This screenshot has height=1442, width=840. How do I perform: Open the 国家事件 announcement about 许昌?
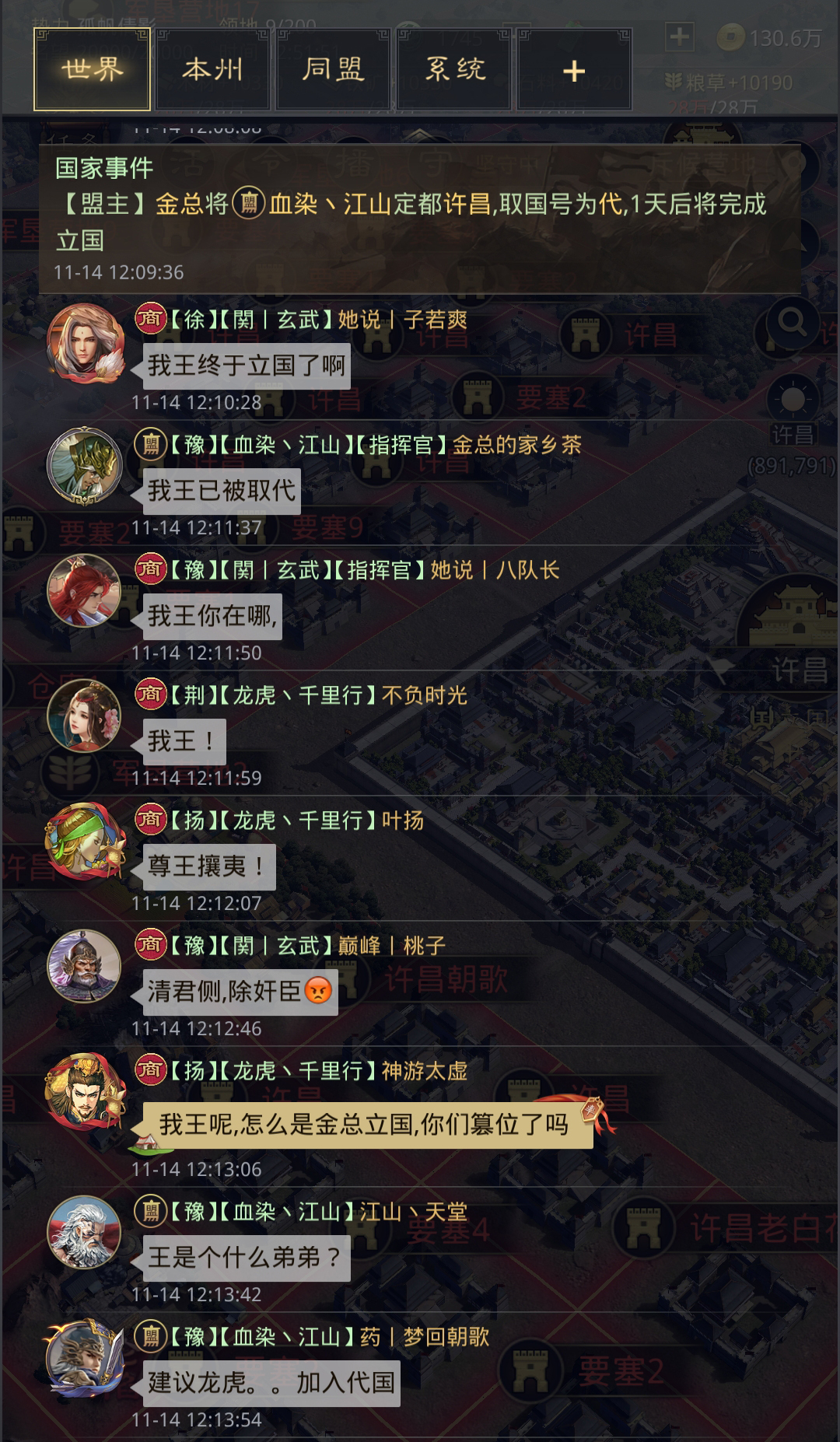pyautogui.click(x=418, y=219)
